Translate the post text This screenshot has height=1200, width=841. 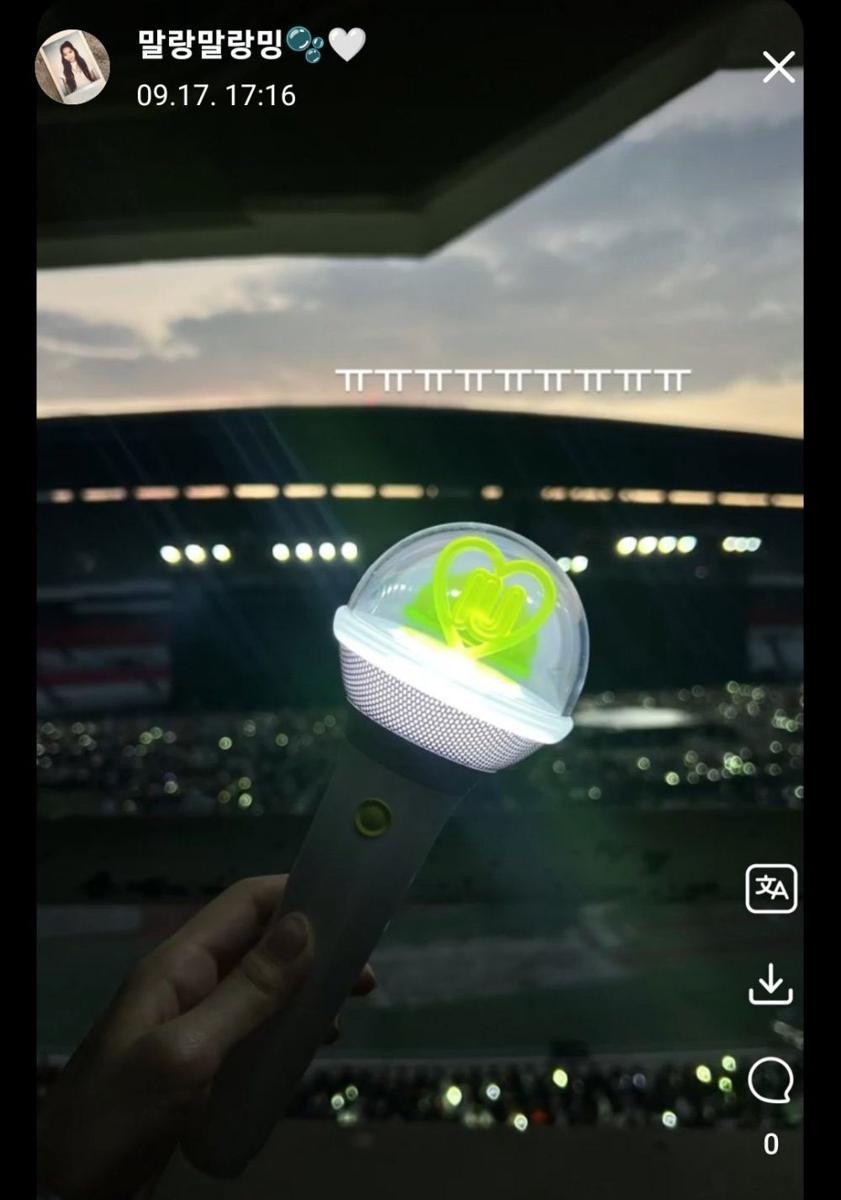point(771,889)
